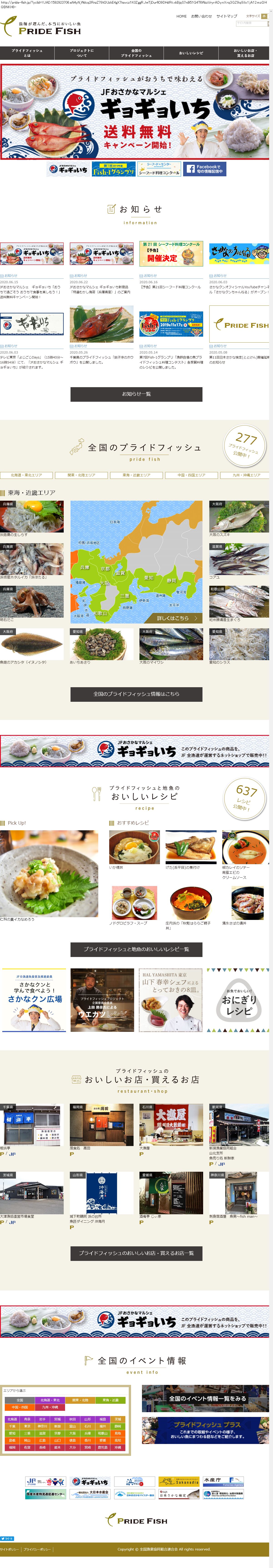Tap 詳しくはこちら on the map
Viewport: 273px width, 1568px height.
pos(177,618)
